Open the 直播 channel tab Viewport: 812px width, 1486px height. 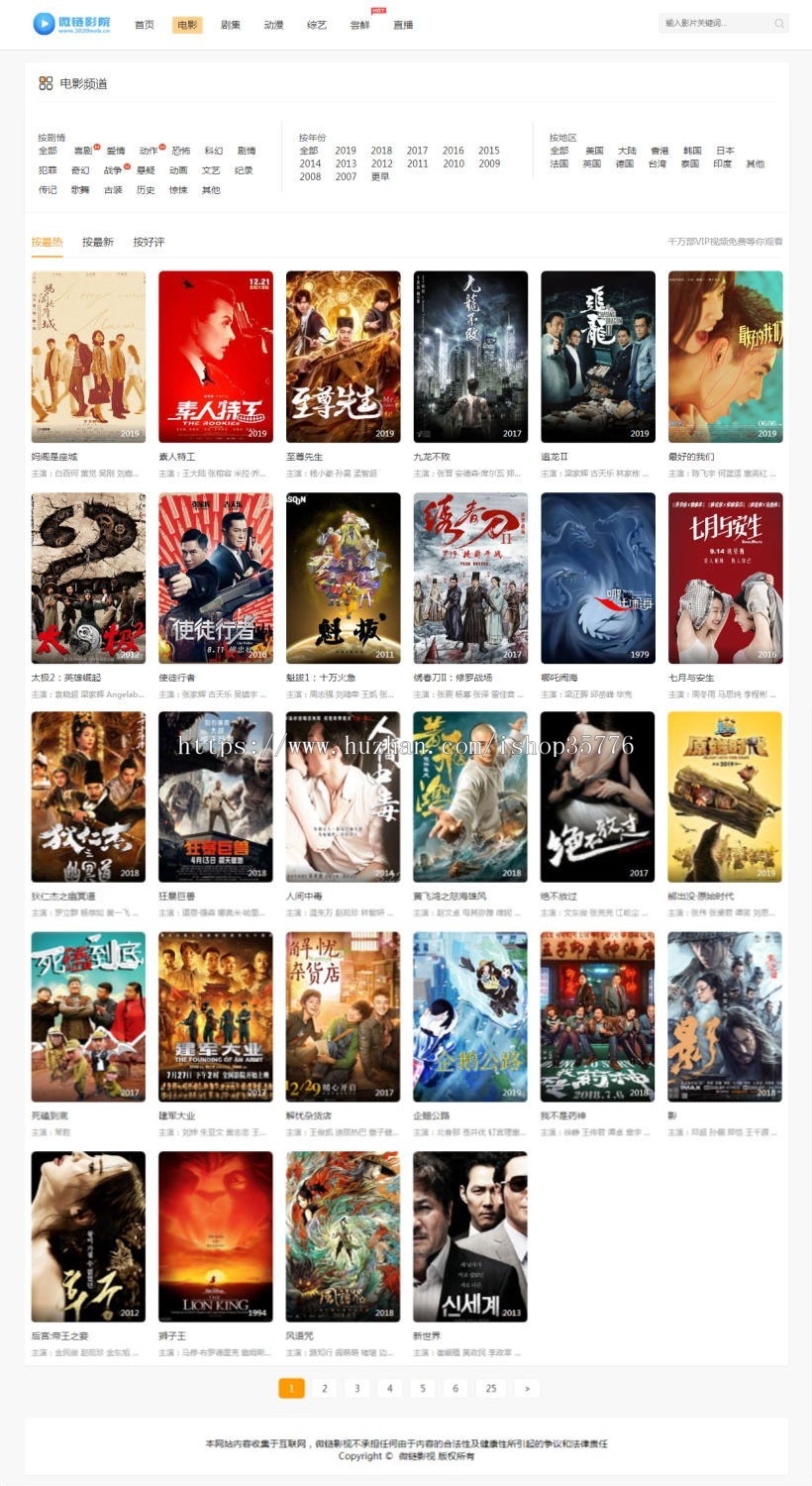tap(402, 25)
